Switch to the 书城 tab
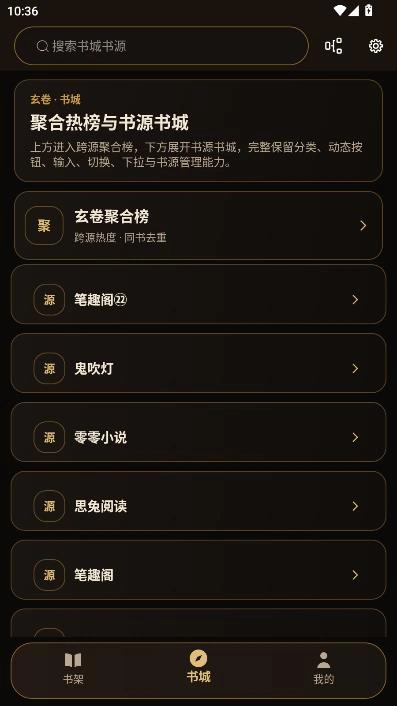 coord(198,667)
